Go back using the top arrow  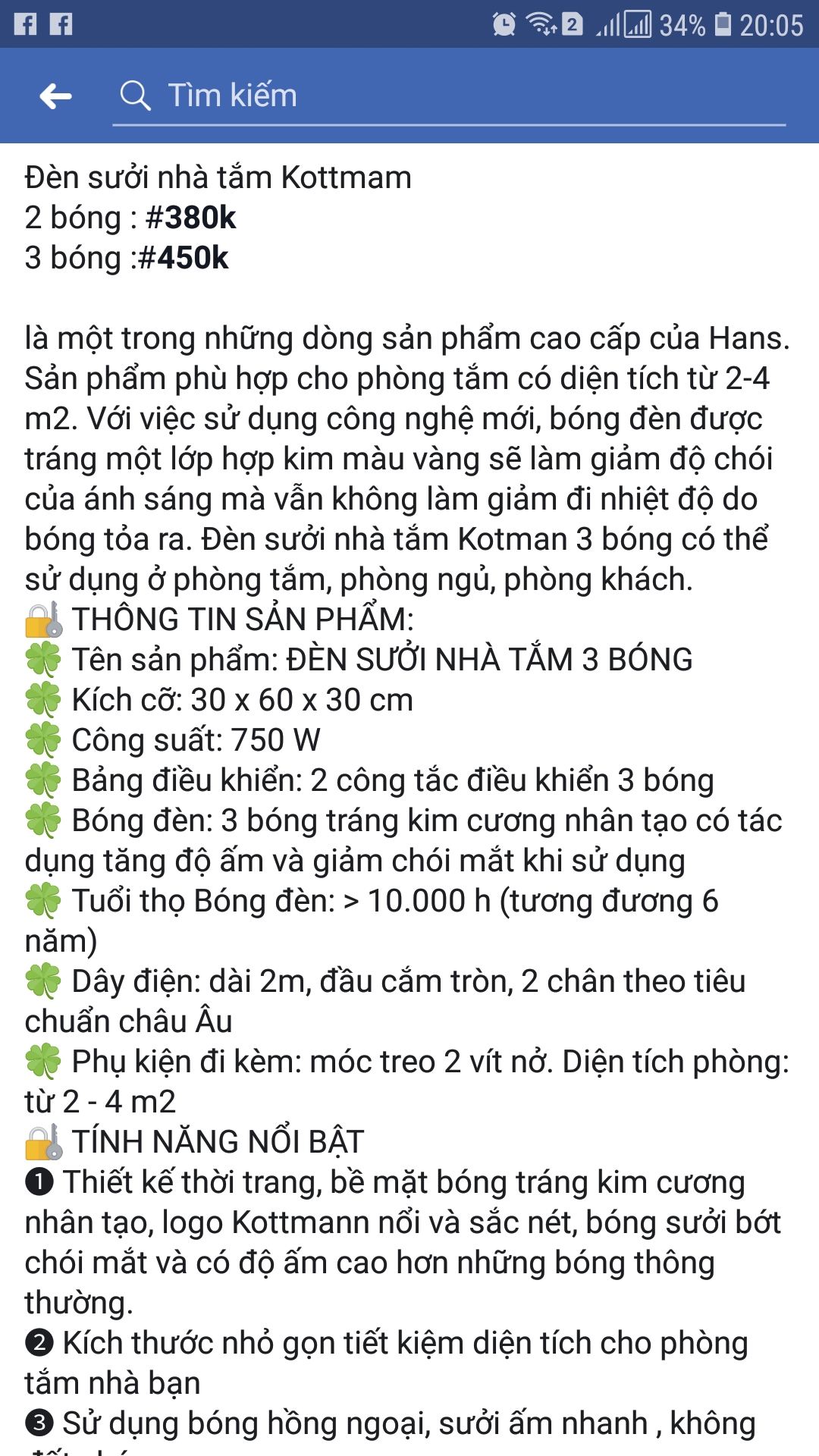(55, 96)
